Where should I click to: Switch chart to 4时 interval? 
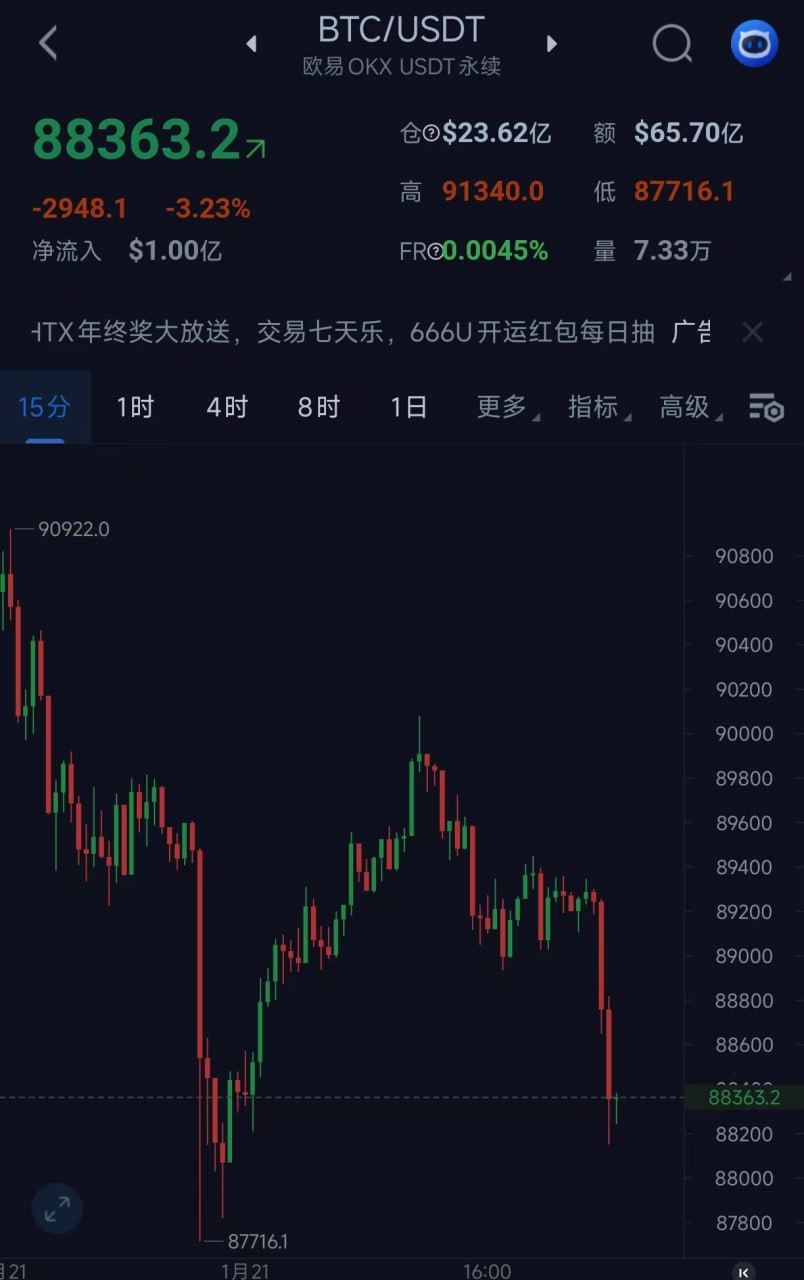(x=227, y=407)
